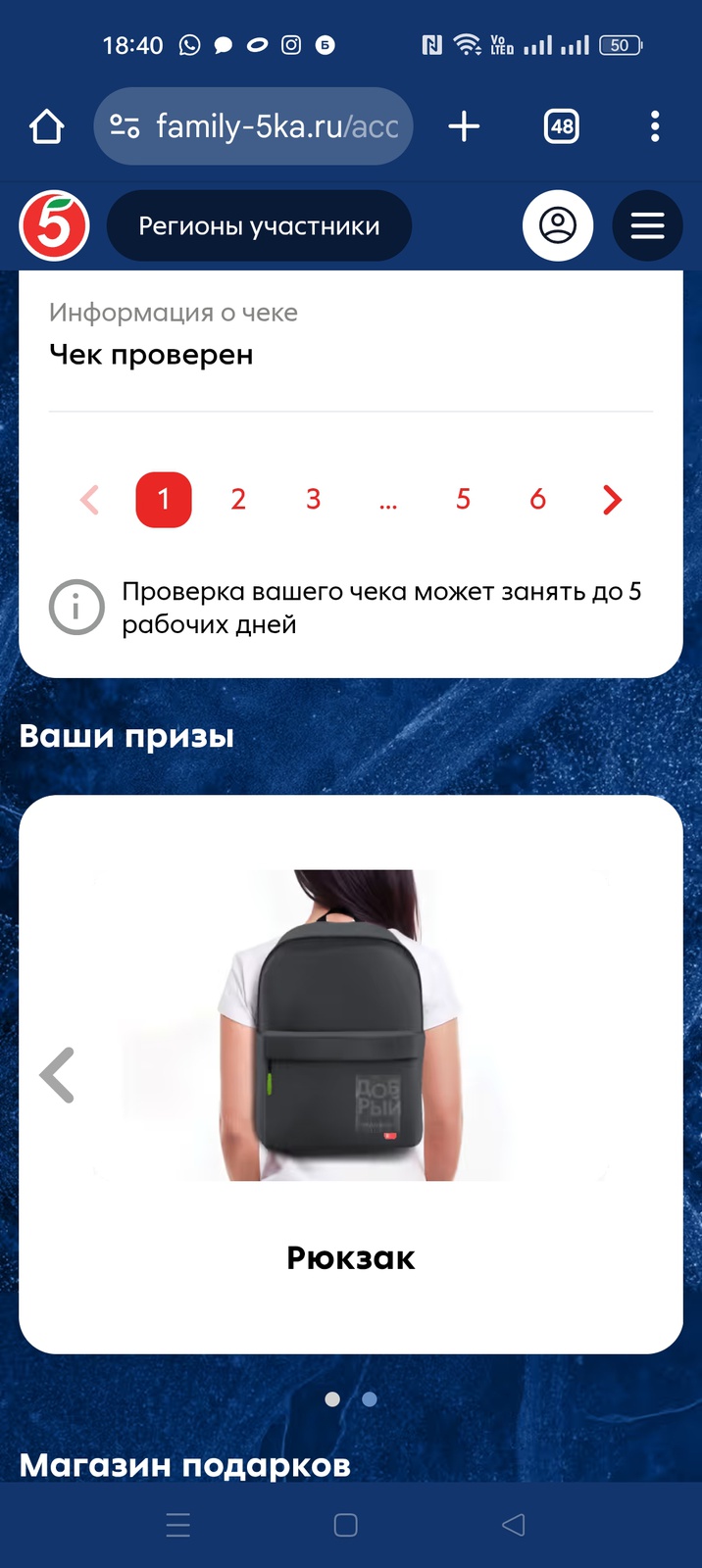702x1568 pixels.
Task: Go to receipts page 2
Action: pyautogui.click(x=238, y=500)
